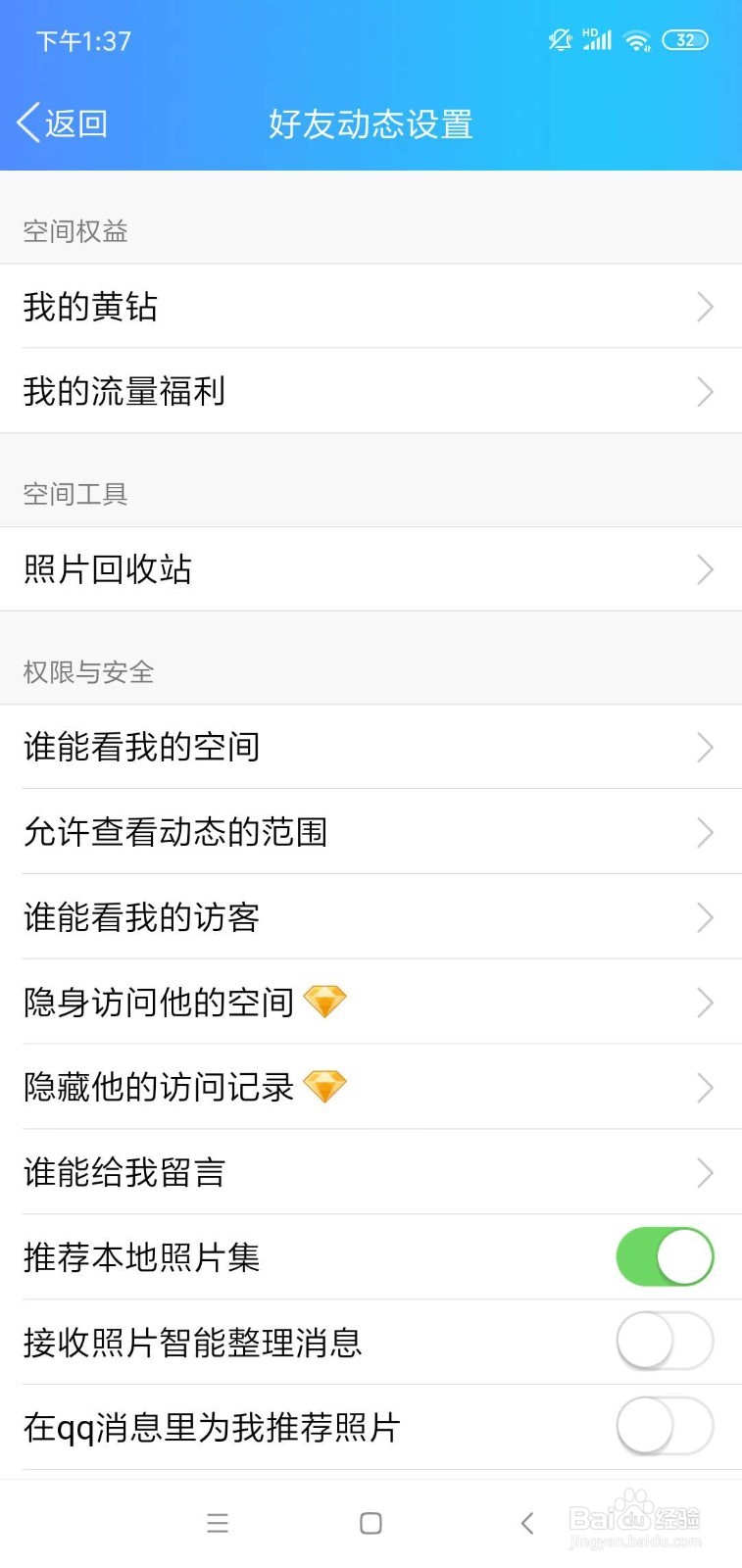
Task: Open 我的黄钻
Action: click(x=371, y=306)
